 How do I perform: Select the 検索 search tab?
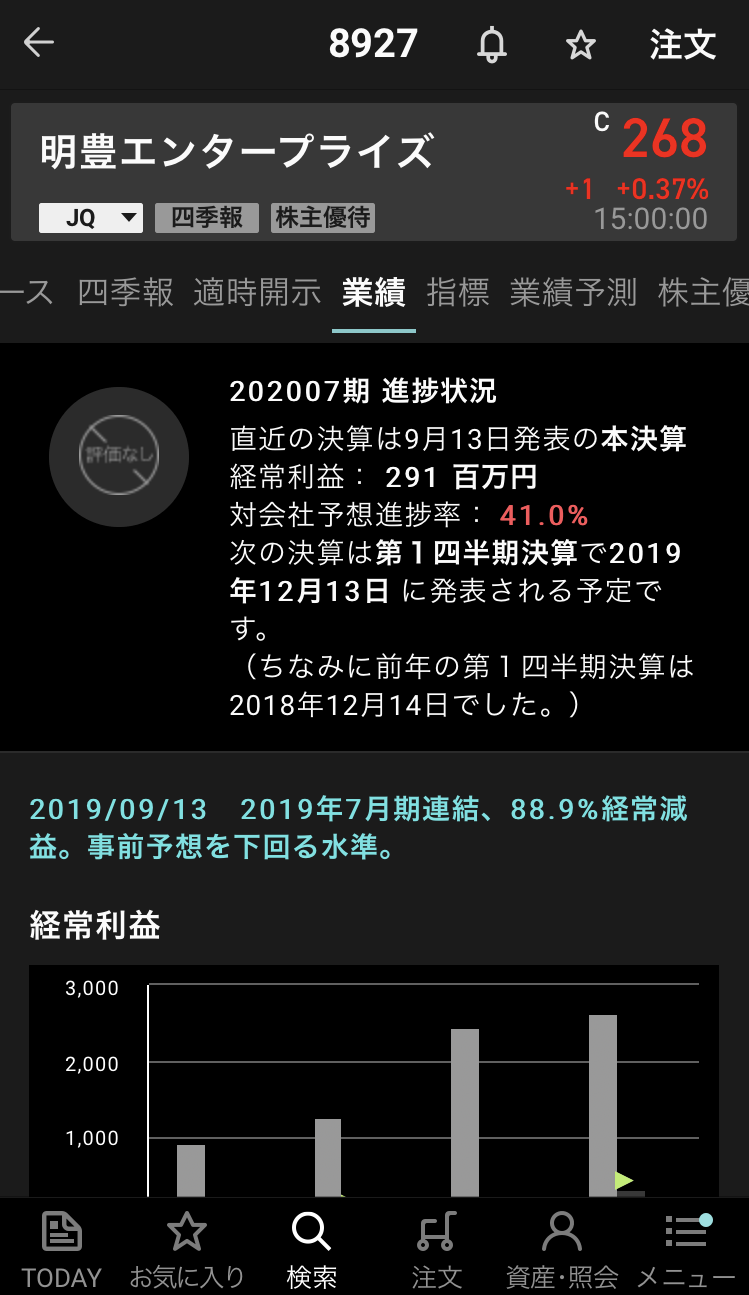point(311,1248)
